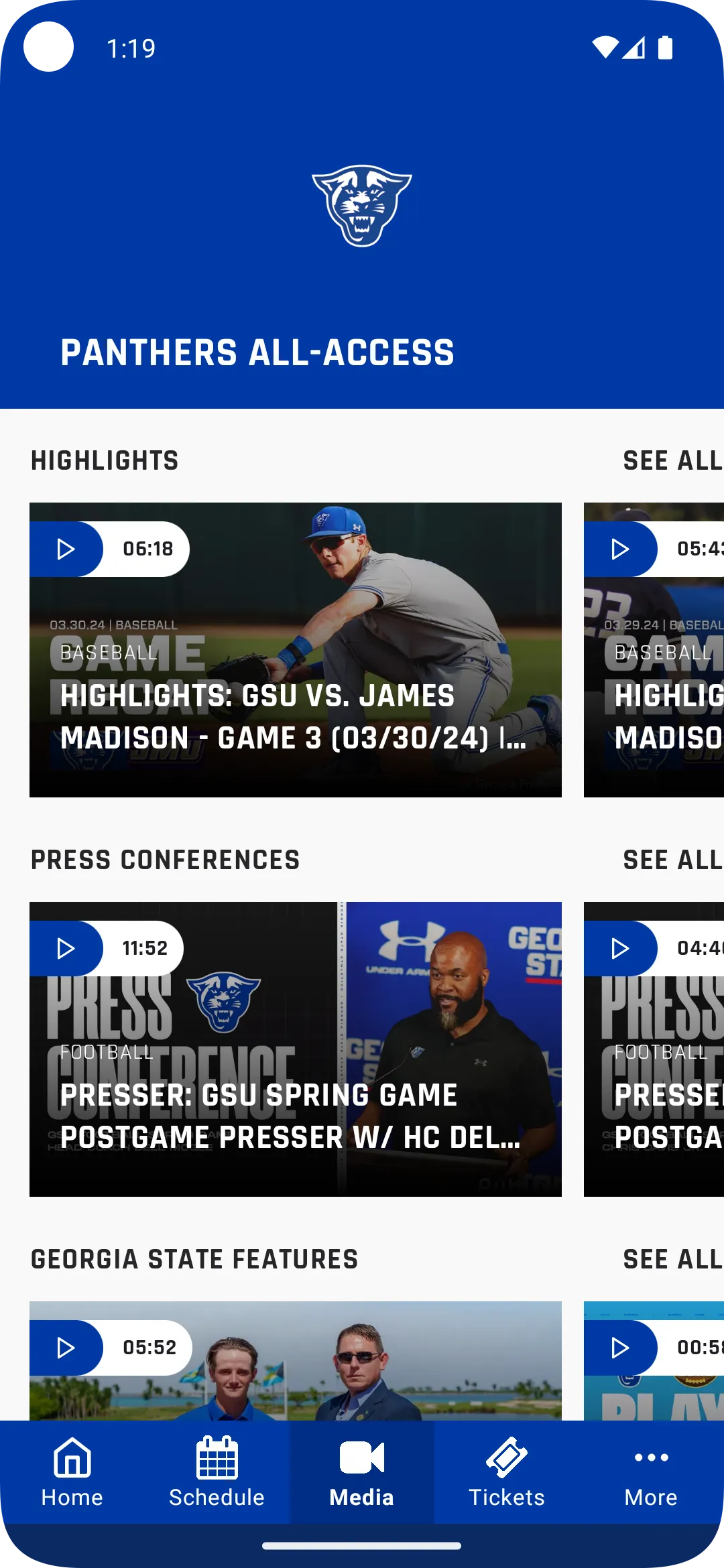Viewport: 724px width, 1568px height.
Task: Open the 03.29.24 baseball highlights video
Action: click(654, 650)
